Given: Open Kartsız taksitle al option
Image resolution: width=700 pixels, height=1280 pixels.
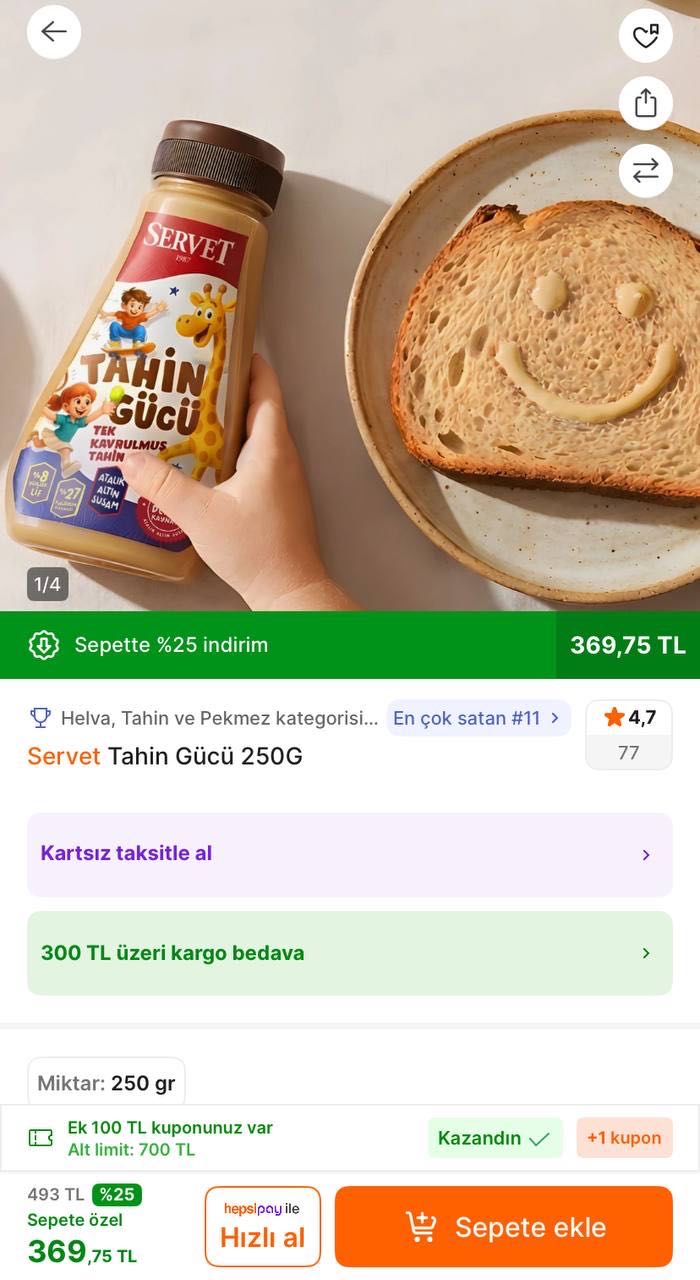Looking at the screenshot, I should (350, 854).
